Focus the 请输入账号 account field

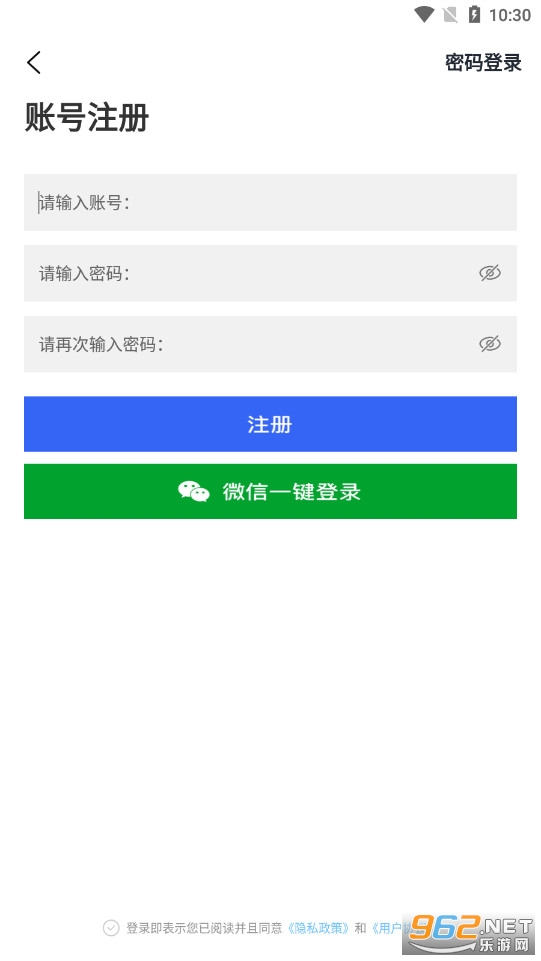click(270, 202)
